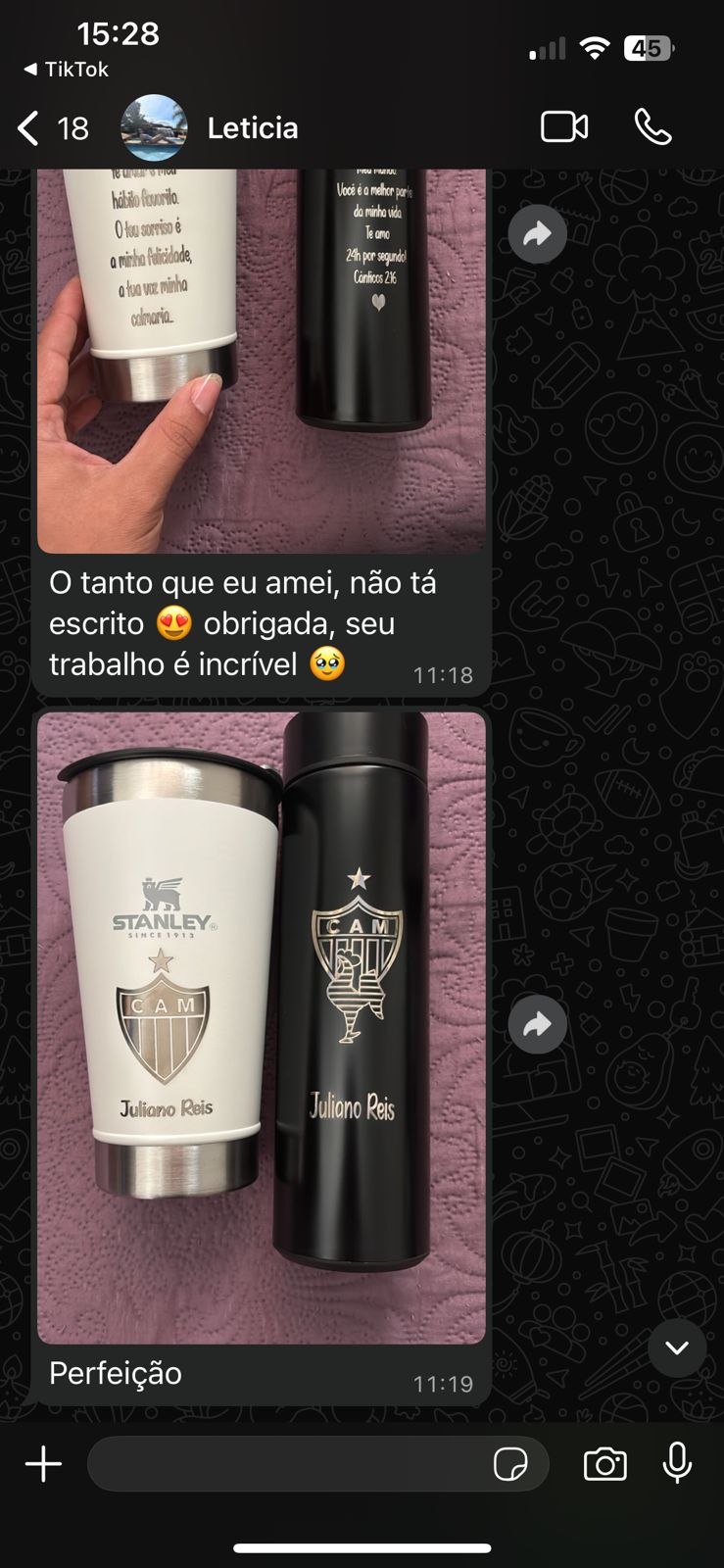Open the photo captioned 'O tanto que eu amei'
724x1568 pixels.
point(261,363)
